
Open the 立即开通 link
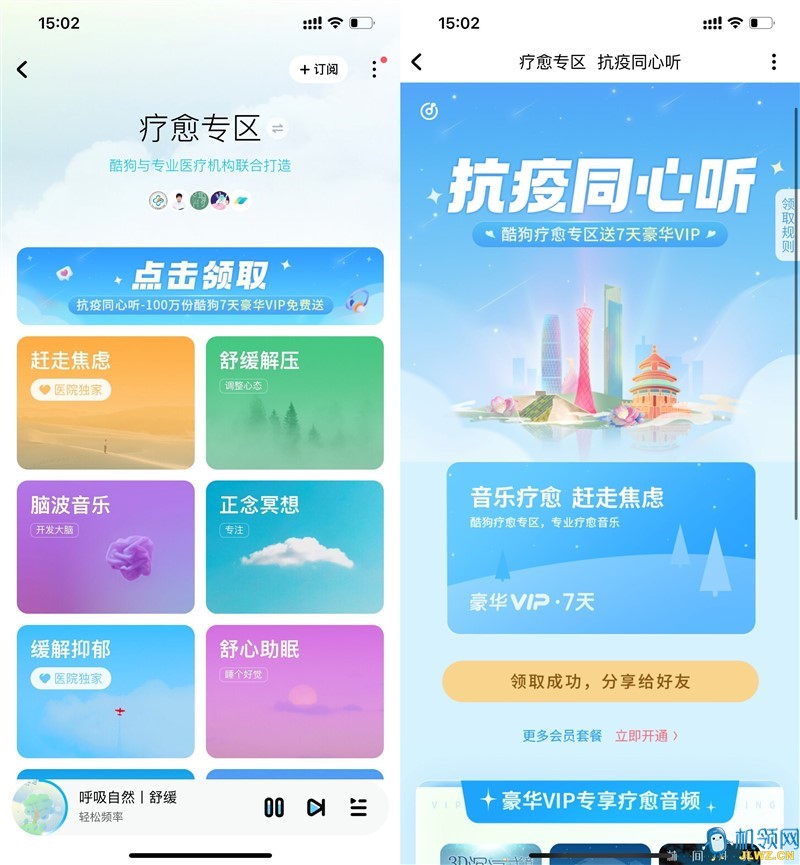646,735
